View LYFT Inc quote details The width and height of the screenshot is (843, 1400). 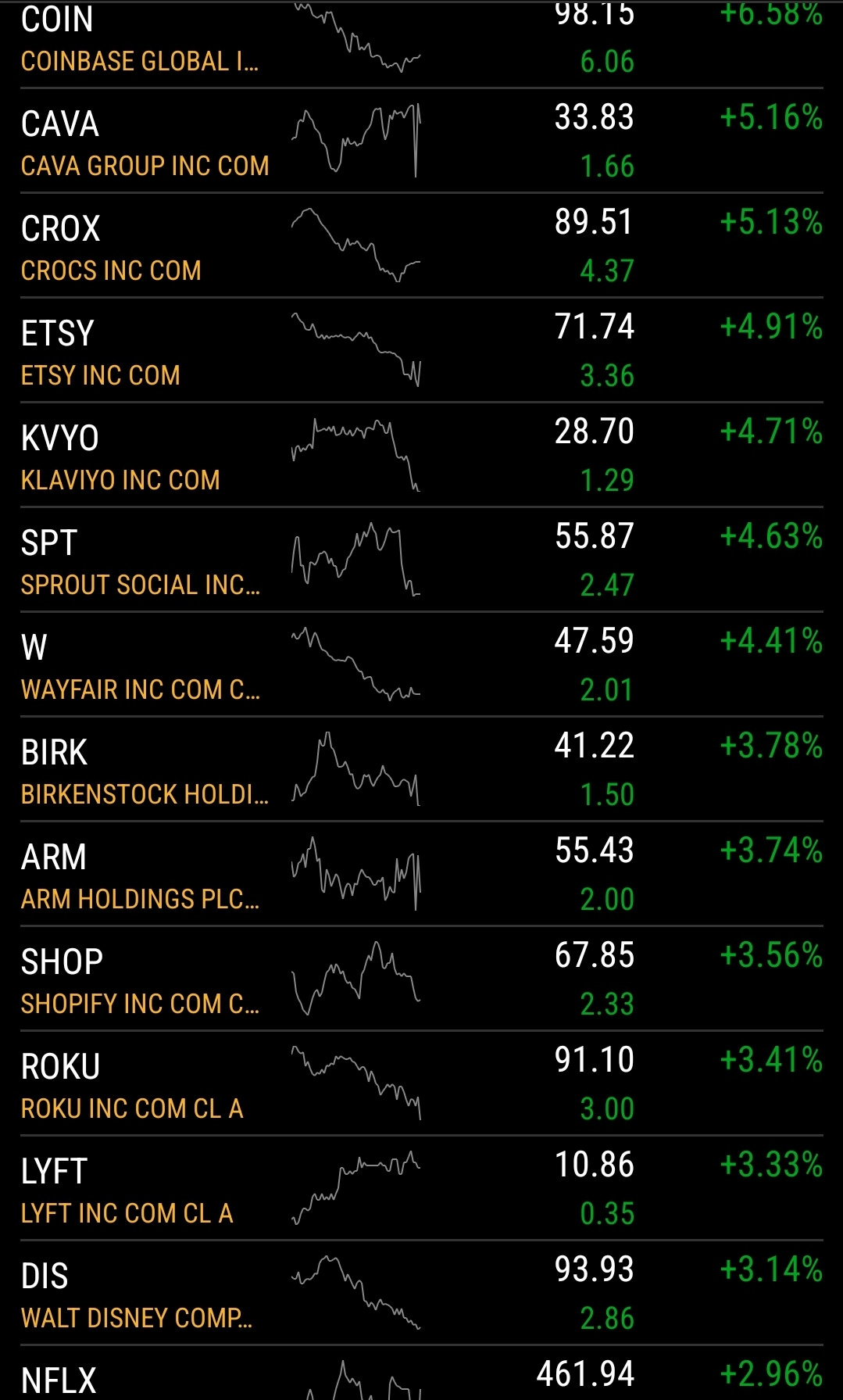point(422,1188)
